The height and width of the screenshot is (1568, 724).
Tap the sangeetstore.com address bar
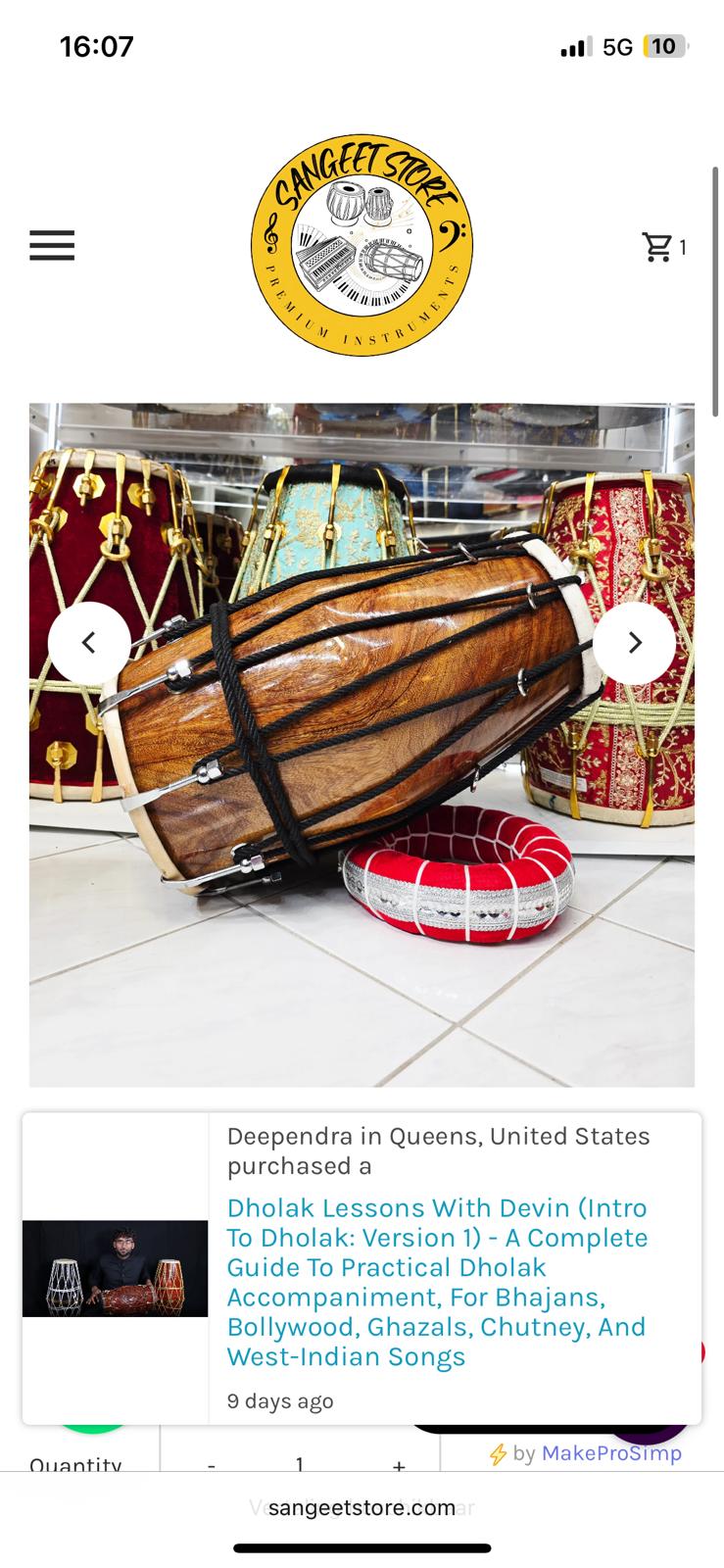[362, 1507]
